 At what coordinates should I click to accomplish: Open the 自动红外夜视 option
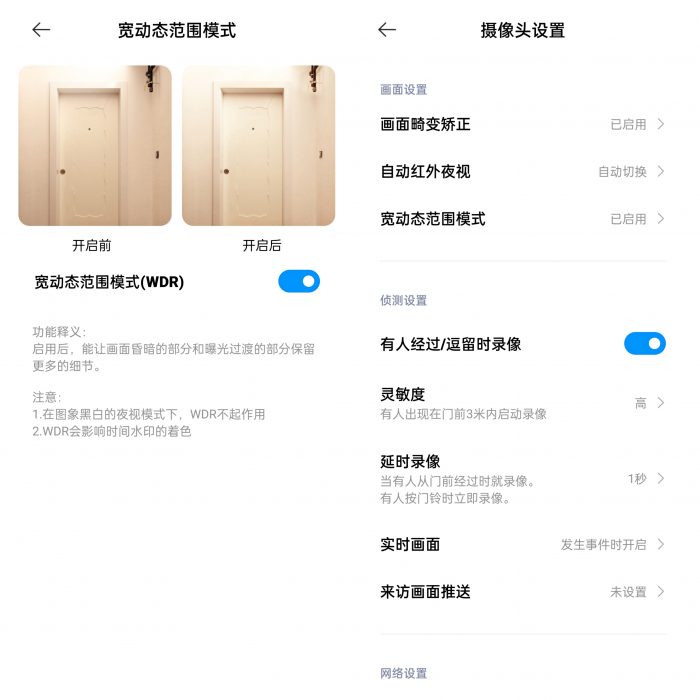click(522, 171)
